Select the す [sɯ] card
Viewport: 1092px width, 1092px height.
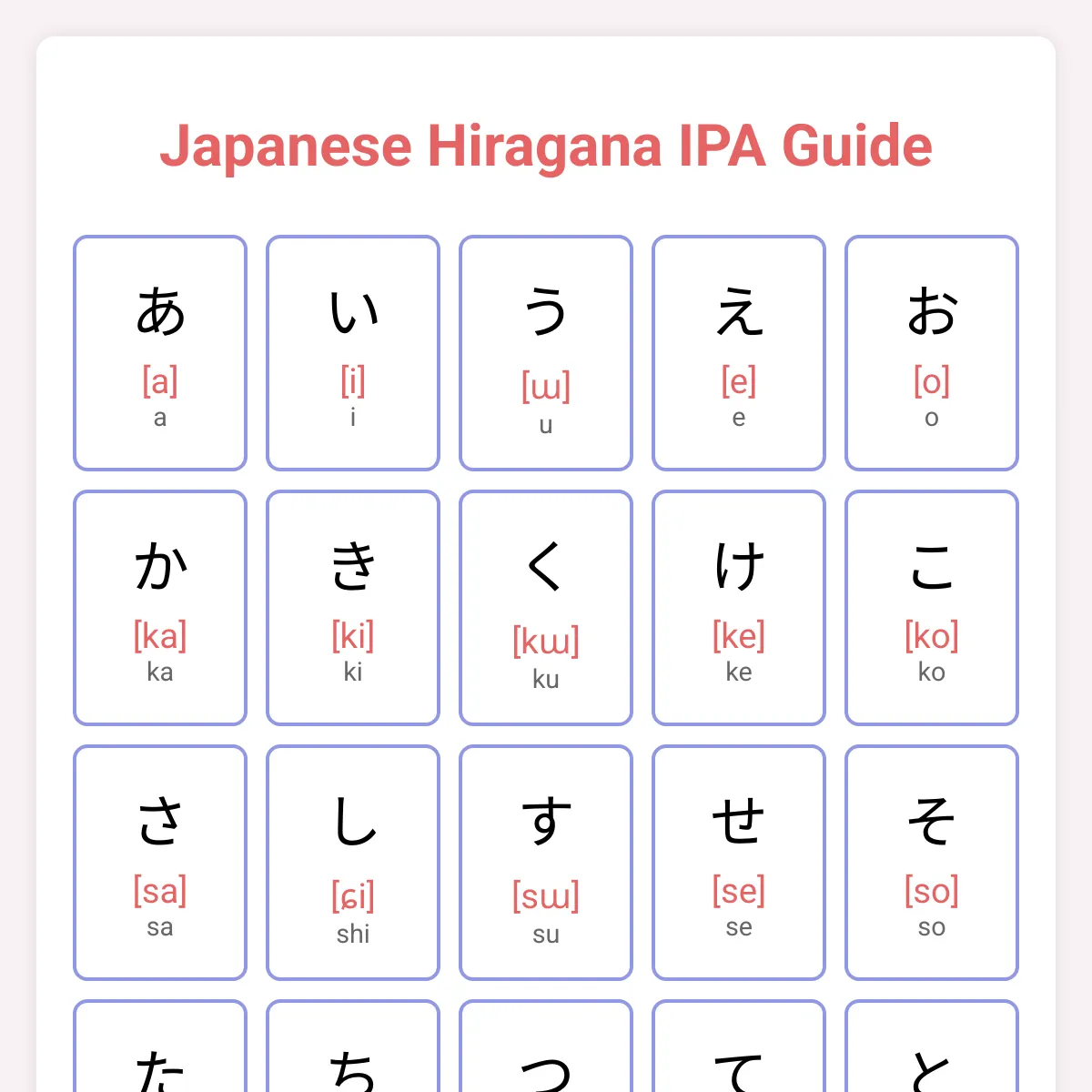point(546,863)
